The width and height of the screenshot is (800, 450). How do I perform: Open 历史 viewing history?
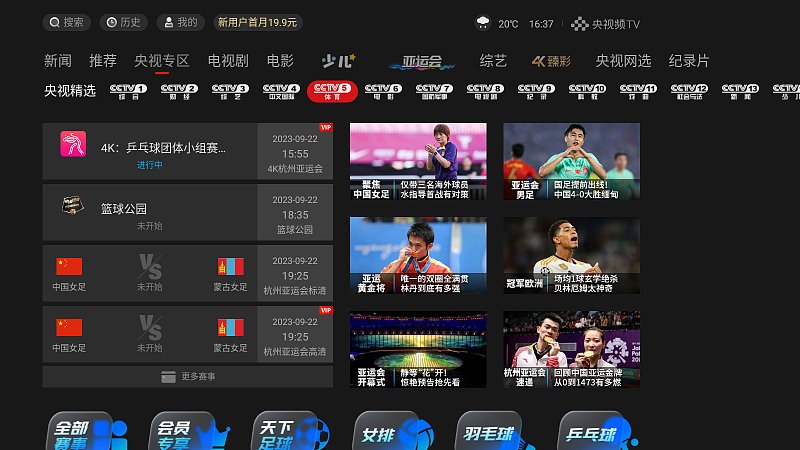(123, 22)
